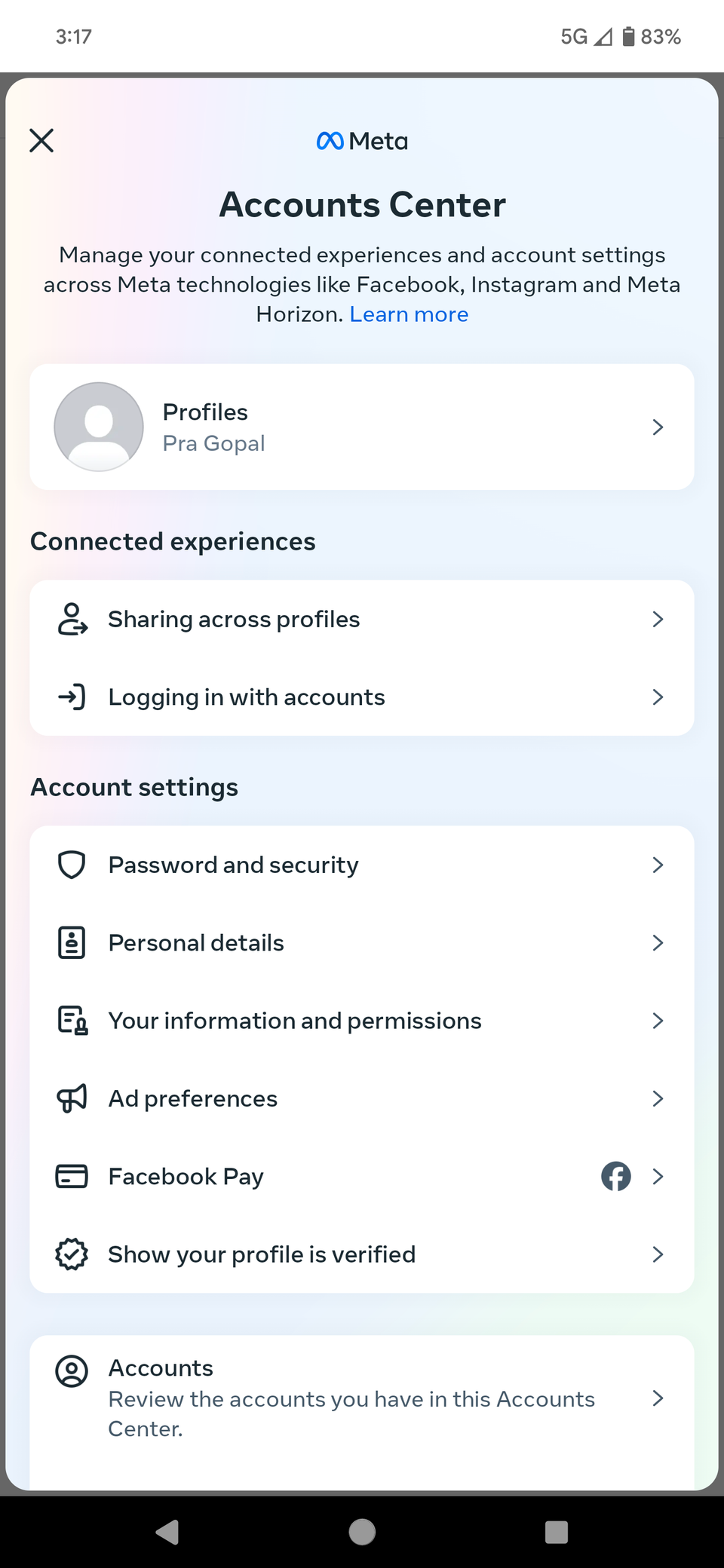Viewport: 724px width, 1568px height.
Task: Select the Sharing across profiles icon
Action: point(72,619)
